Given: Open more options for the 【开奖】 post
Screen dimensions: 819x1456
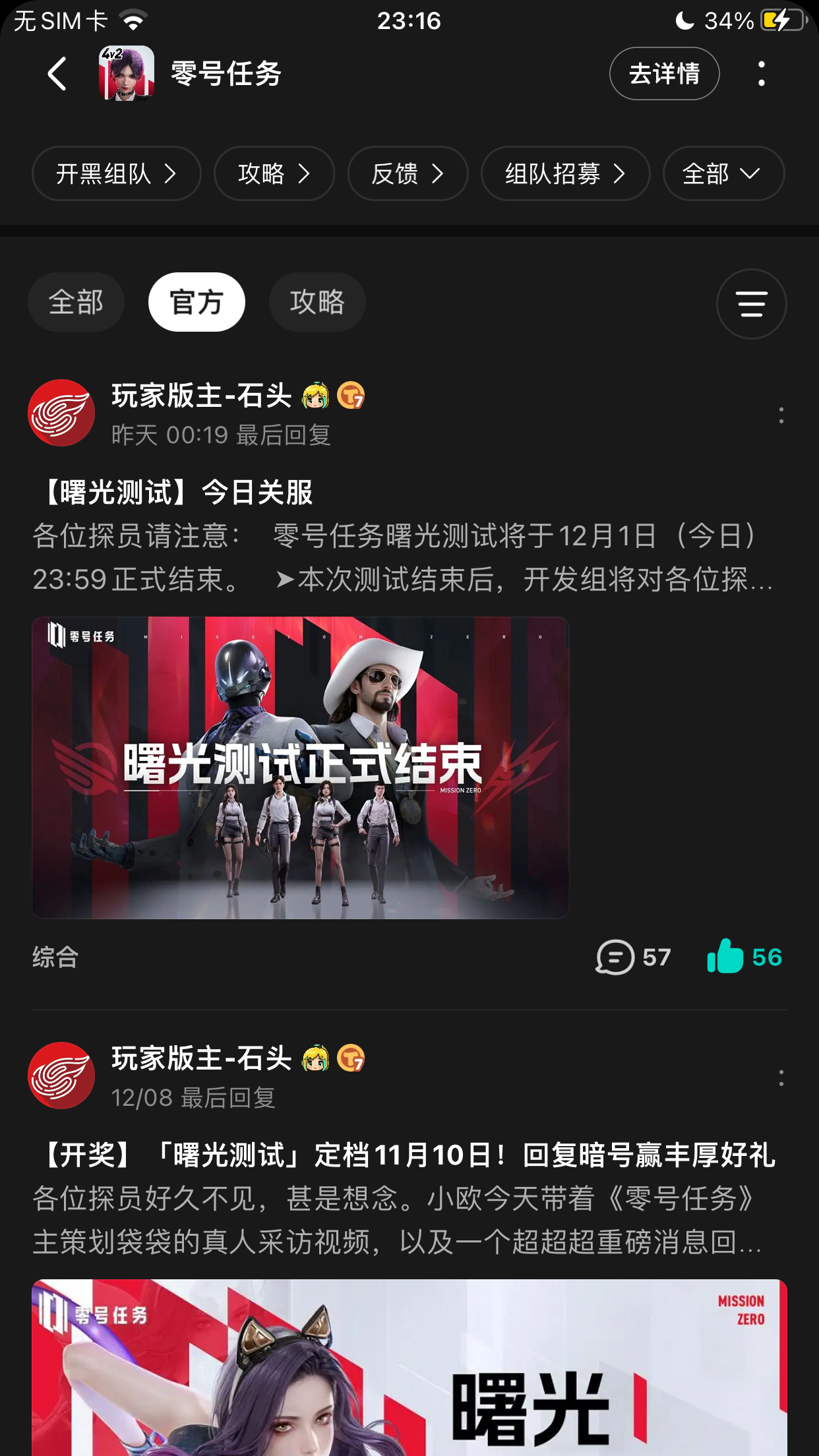Looking at the screenshot, I should (781, 1078).
